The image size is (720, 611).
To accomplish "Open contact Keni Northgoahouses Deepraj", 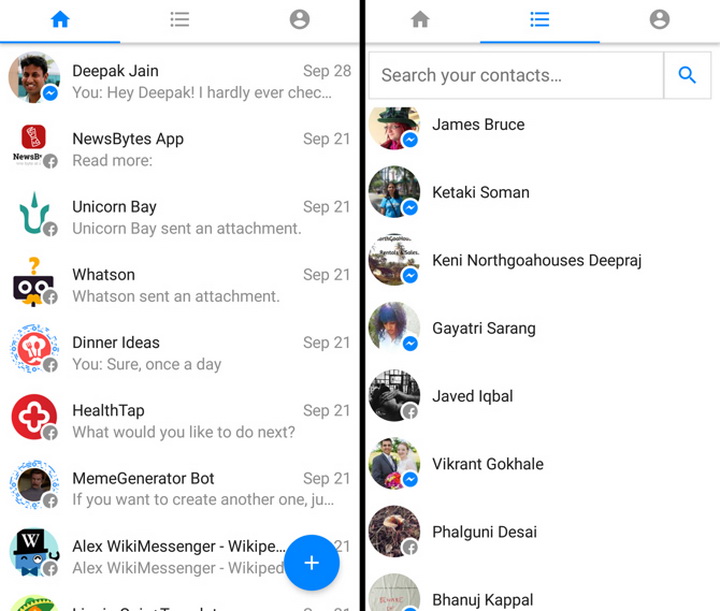I will tap(536, 260).
